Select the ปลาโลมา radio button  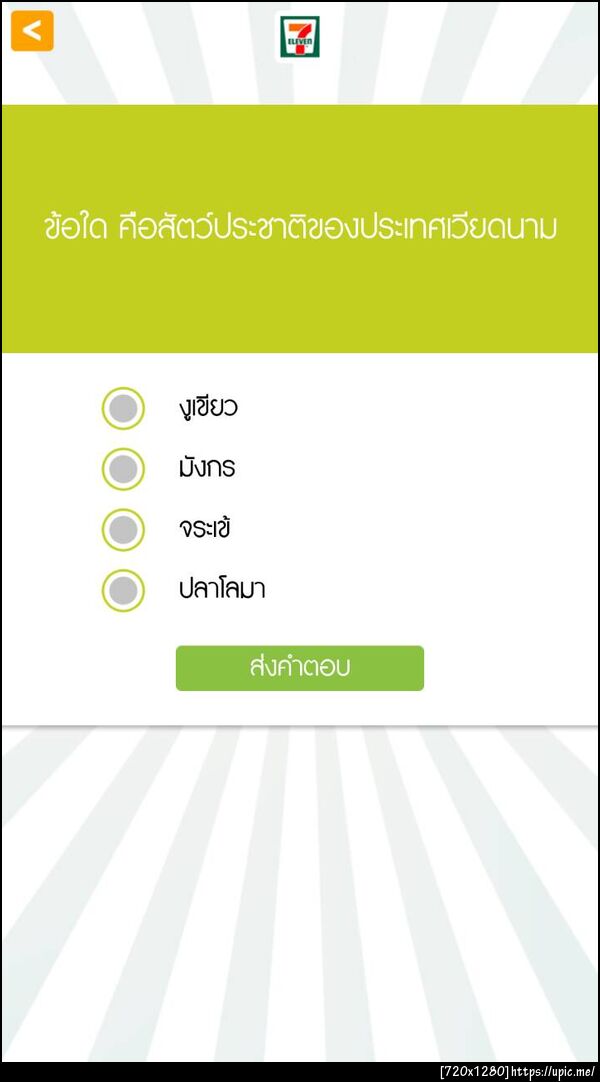(123, 590)
